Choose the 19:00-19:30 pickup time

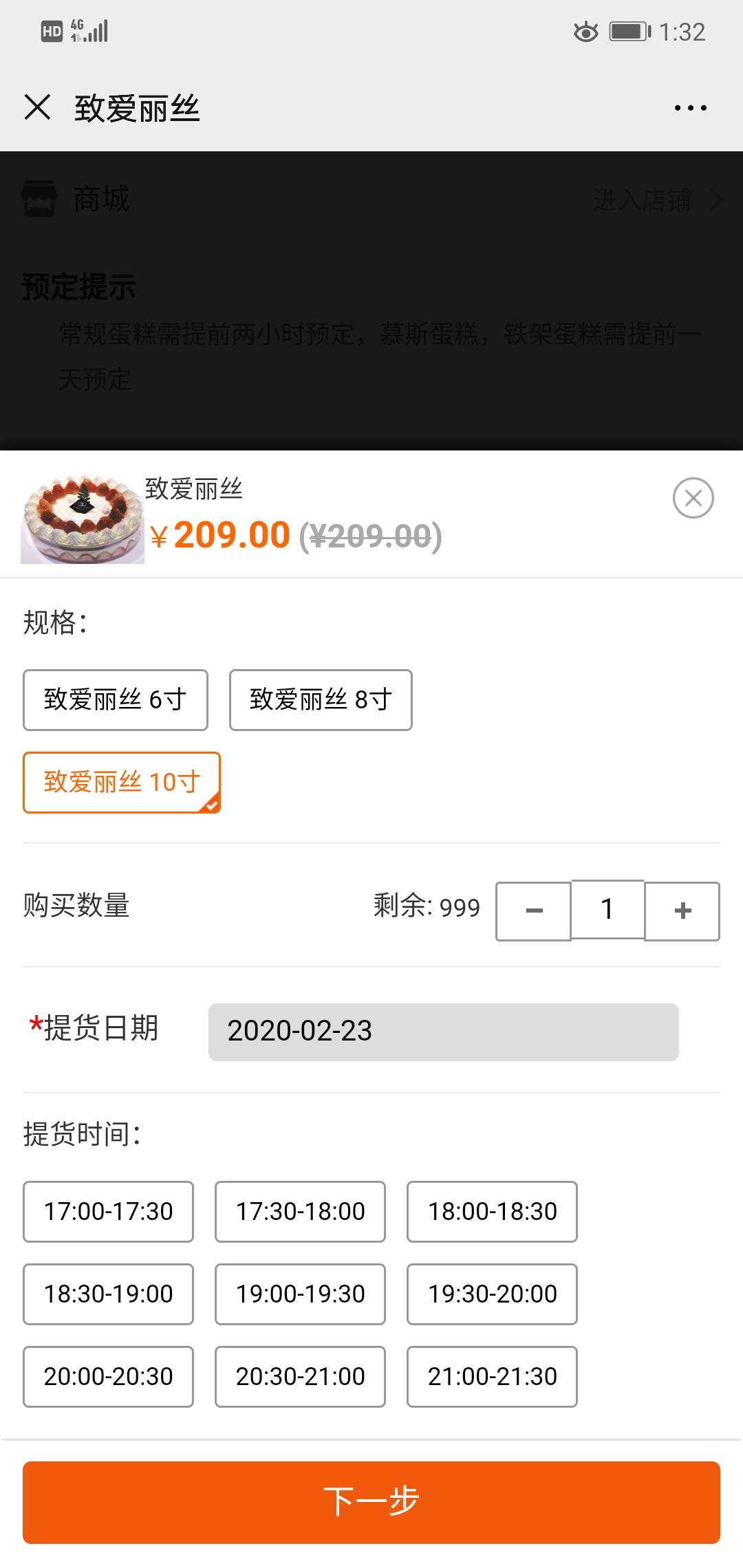click(300, 1294)
